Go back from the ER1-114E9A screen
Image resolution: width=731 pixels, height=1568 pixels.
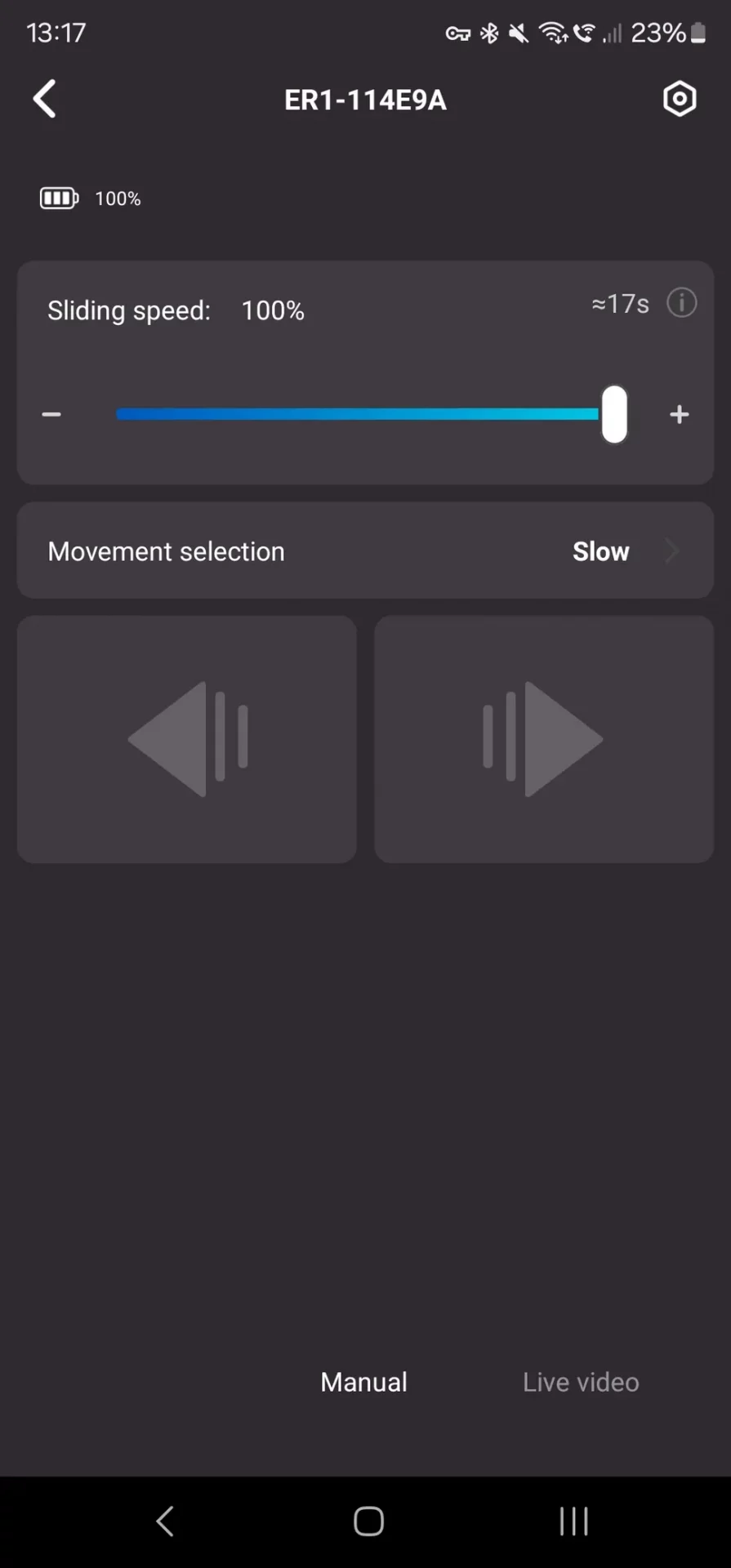(x=45, y=100)
